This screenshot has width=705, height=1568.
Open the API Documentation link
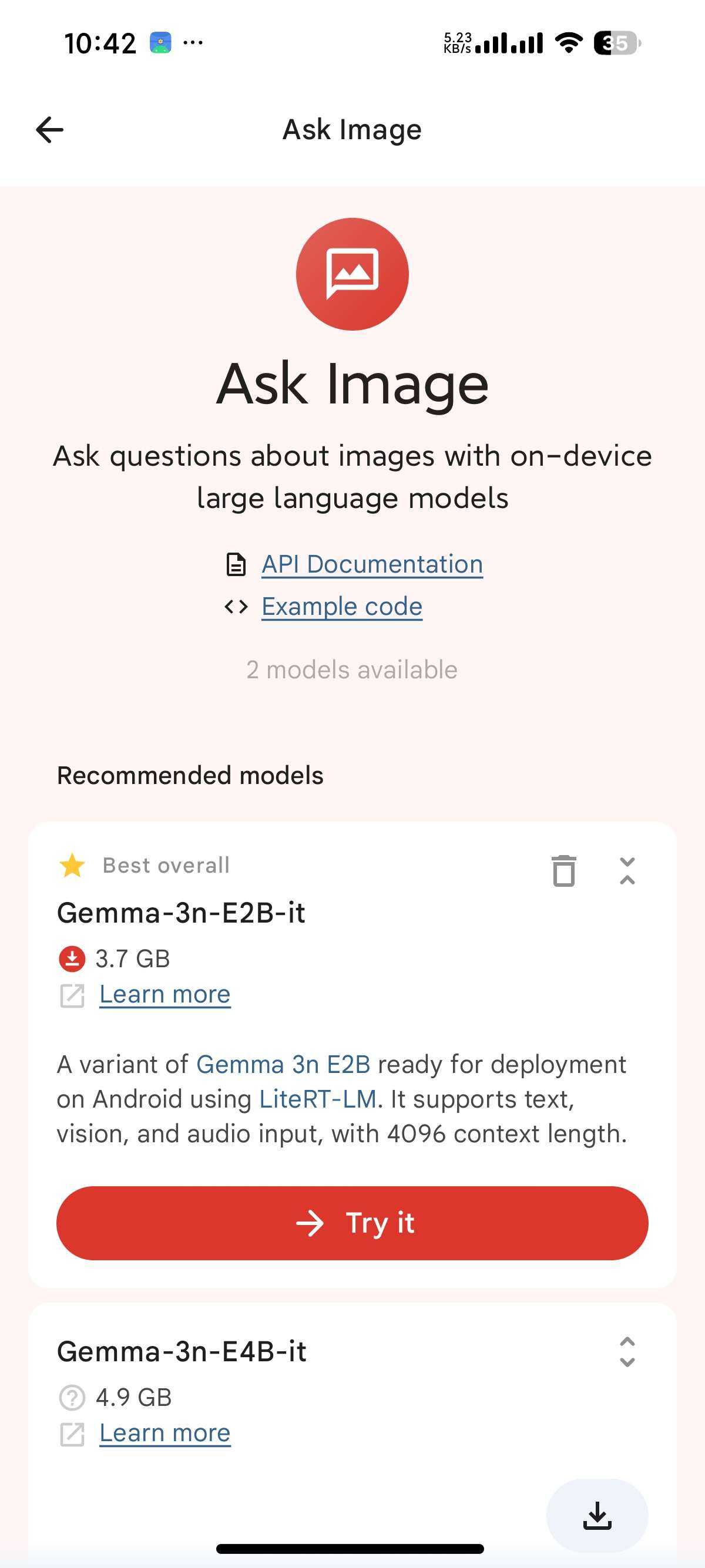click(371, 564)
